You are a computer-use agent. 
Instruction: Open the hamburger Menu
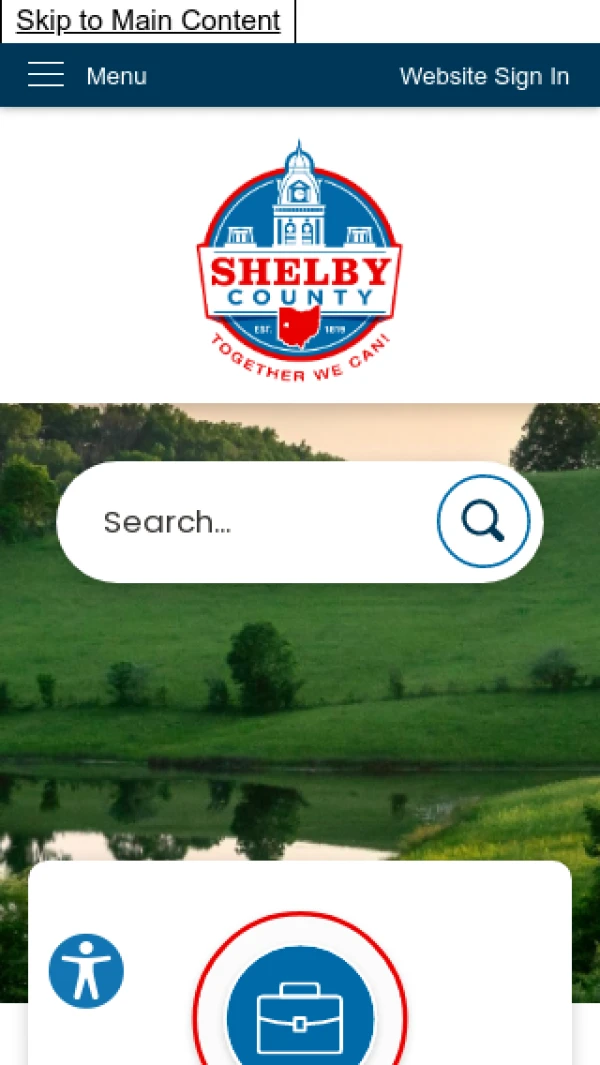coord(87,76)
